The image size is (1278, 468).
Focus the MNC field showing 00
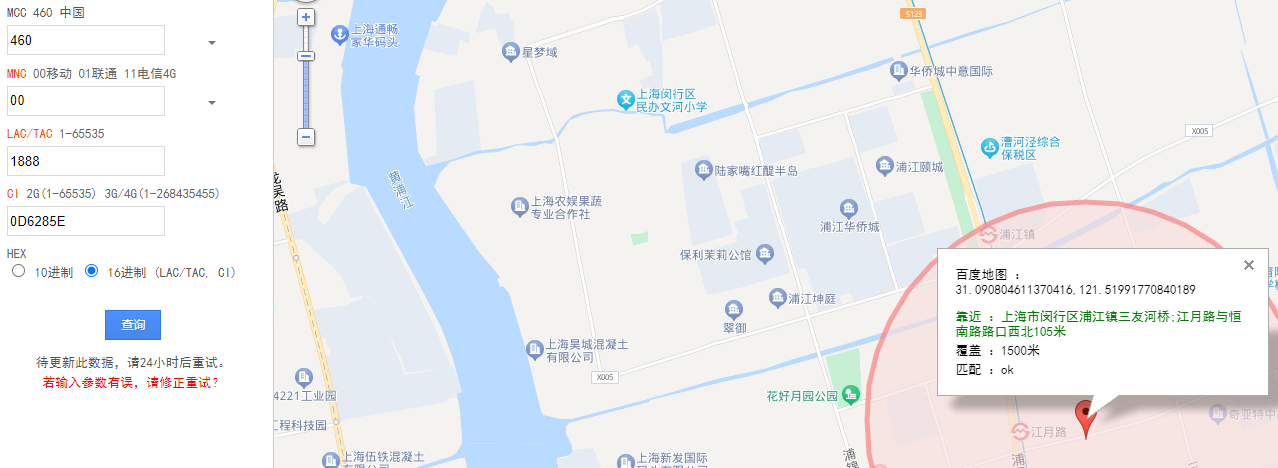tap(85, 101)
